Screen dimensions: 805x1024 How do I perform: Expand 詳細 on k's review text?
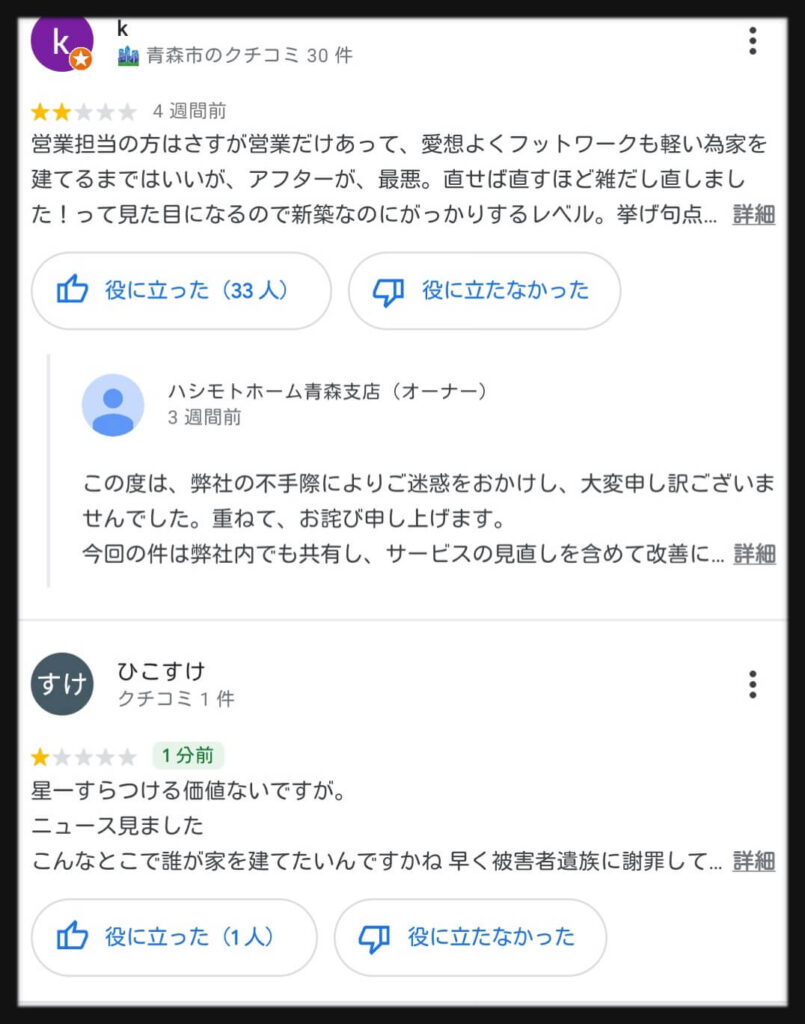click(x=754, y=215)
